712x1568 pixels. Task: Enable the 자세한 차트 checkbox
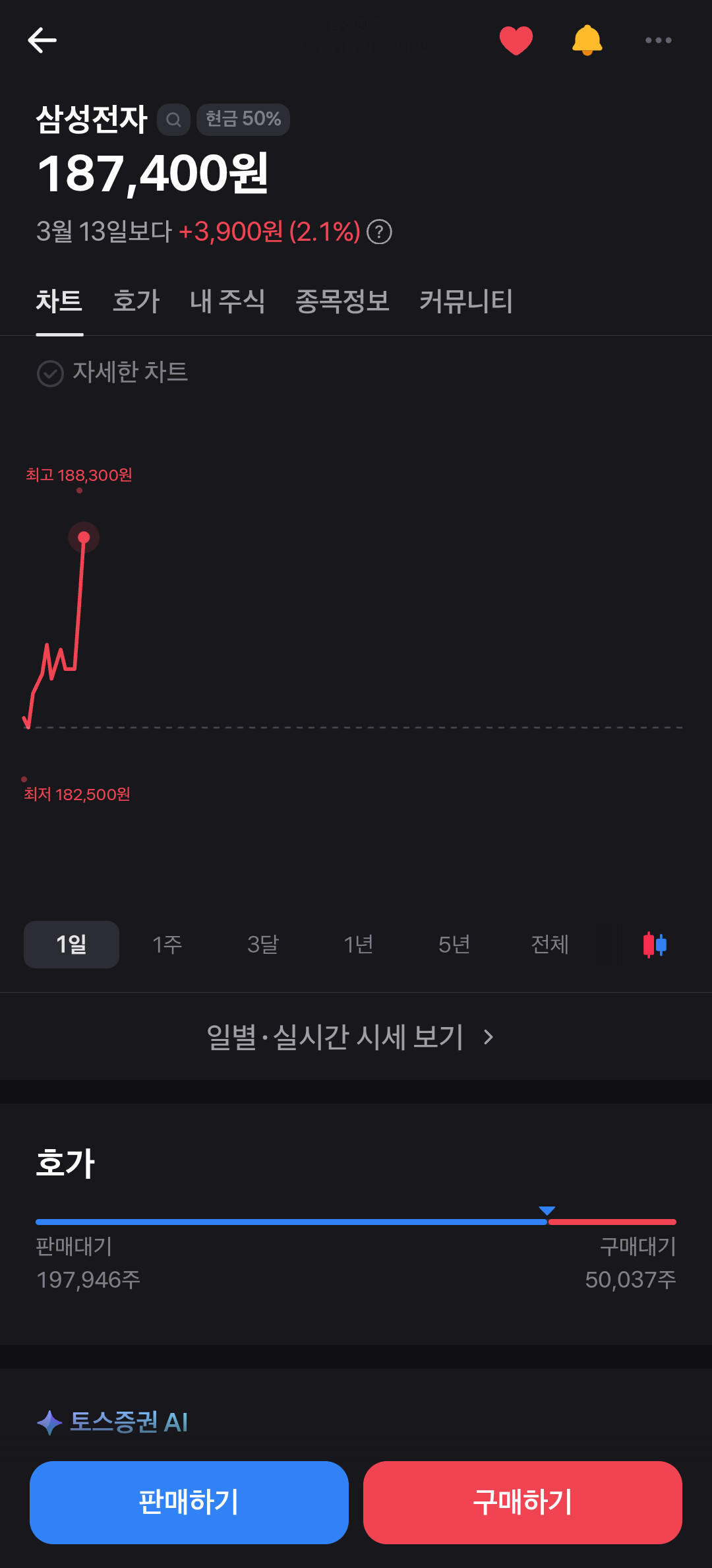[50, 373]
